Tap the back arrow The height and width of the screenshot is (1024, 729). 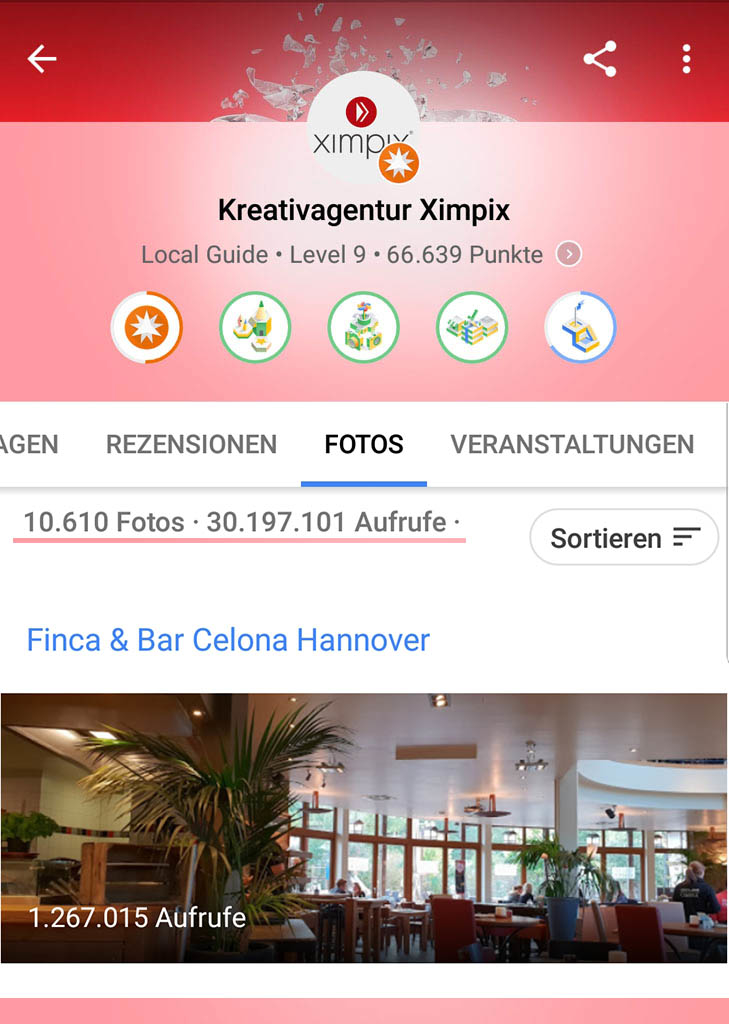click(x=42, y=58)
